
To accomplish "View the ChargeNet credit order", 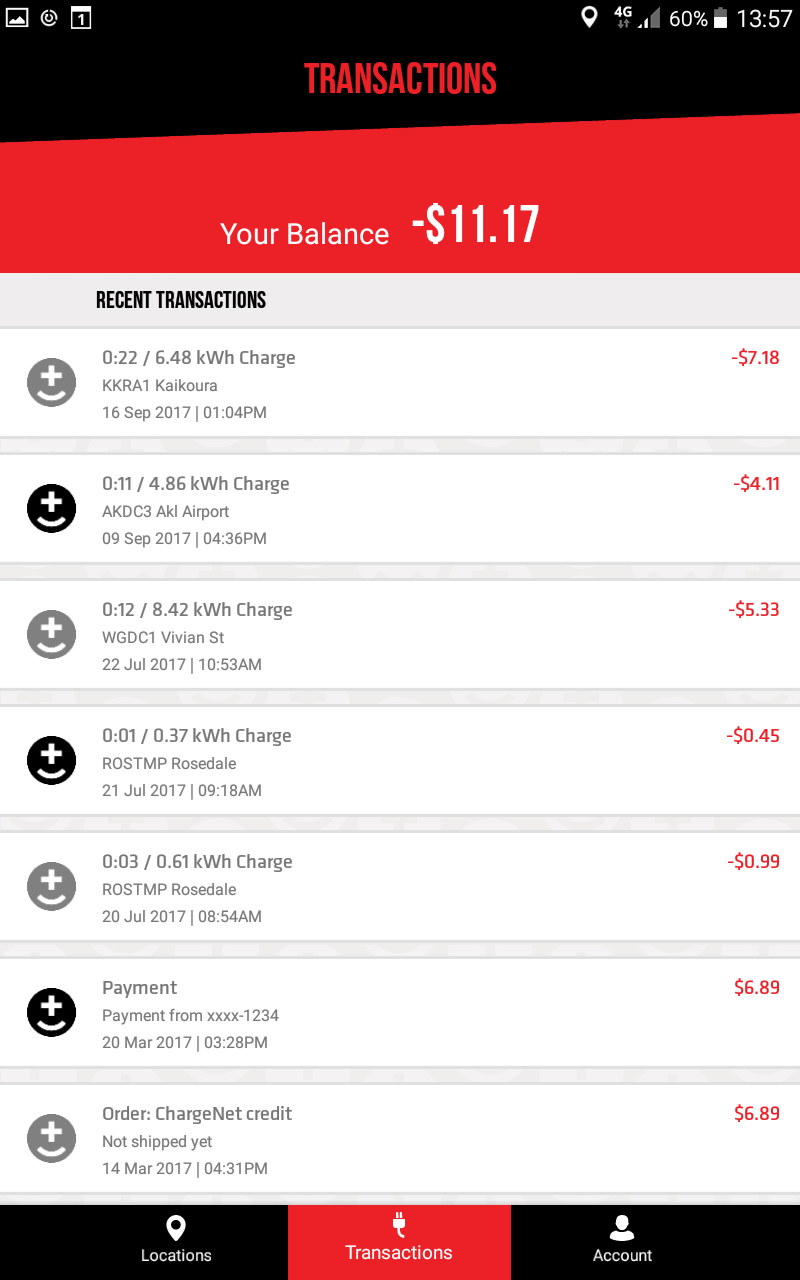I will click(x=400, y=1140).
